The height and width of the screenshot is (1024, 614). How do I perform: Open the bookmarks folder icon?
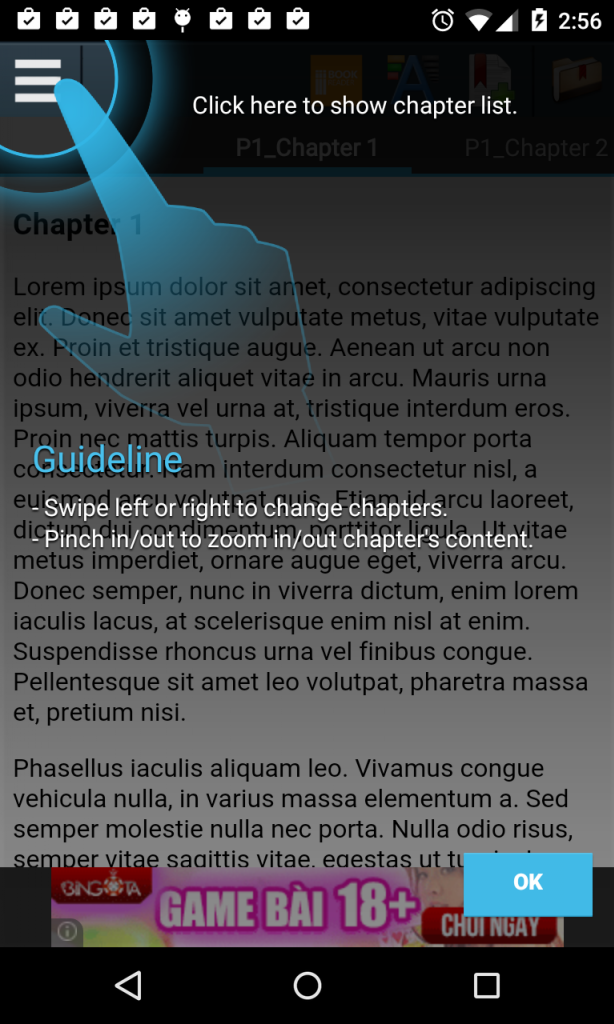click(577, 80)
